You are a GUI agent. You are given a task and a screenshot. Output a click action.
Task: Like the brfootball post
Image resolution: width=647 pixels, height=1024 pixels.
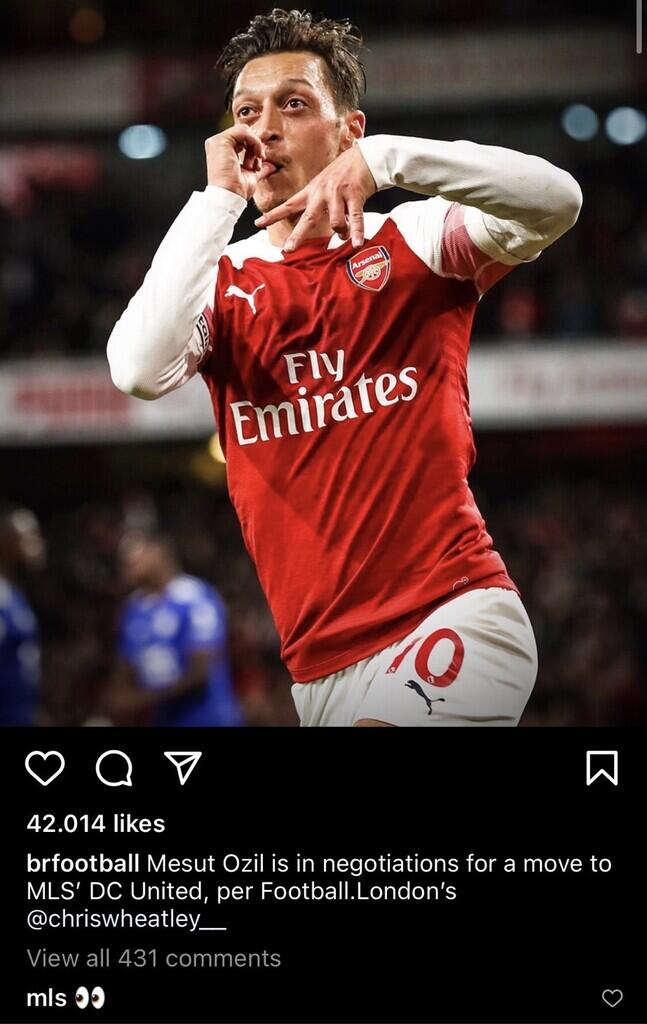[x=45, y=768]
